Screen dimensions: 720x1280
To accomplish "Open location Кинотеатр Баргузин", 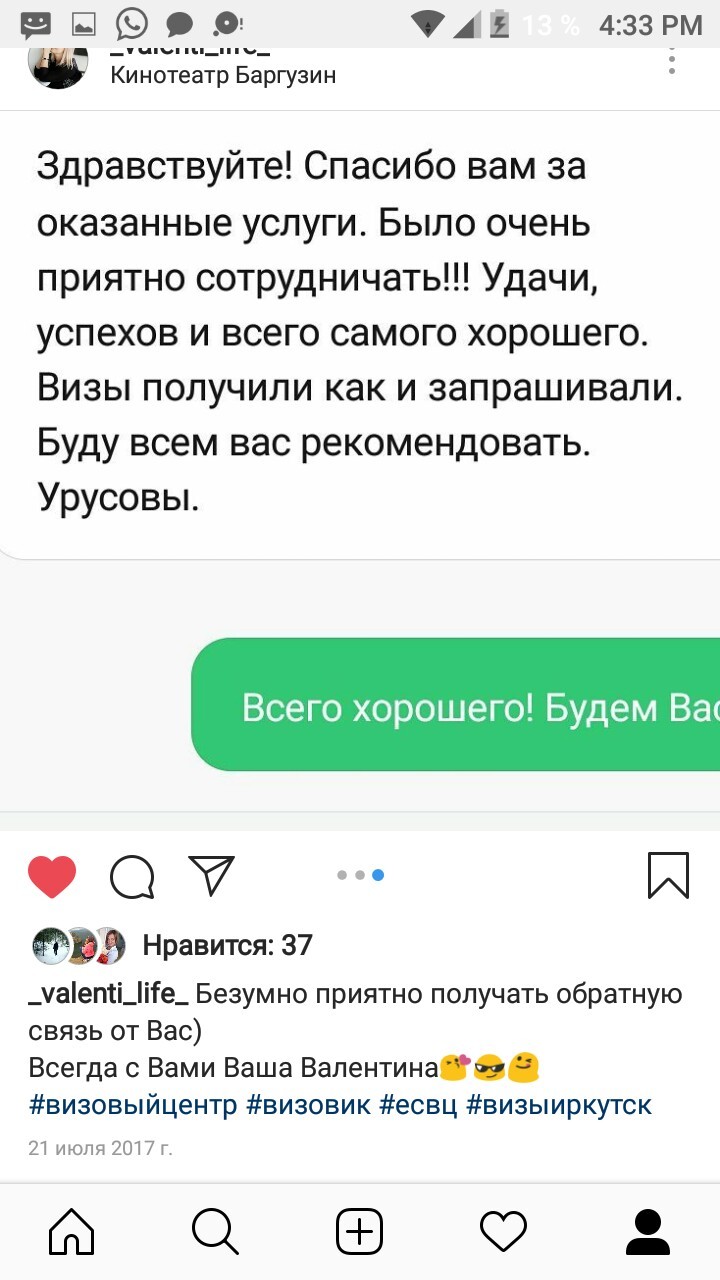I will 222,76.
